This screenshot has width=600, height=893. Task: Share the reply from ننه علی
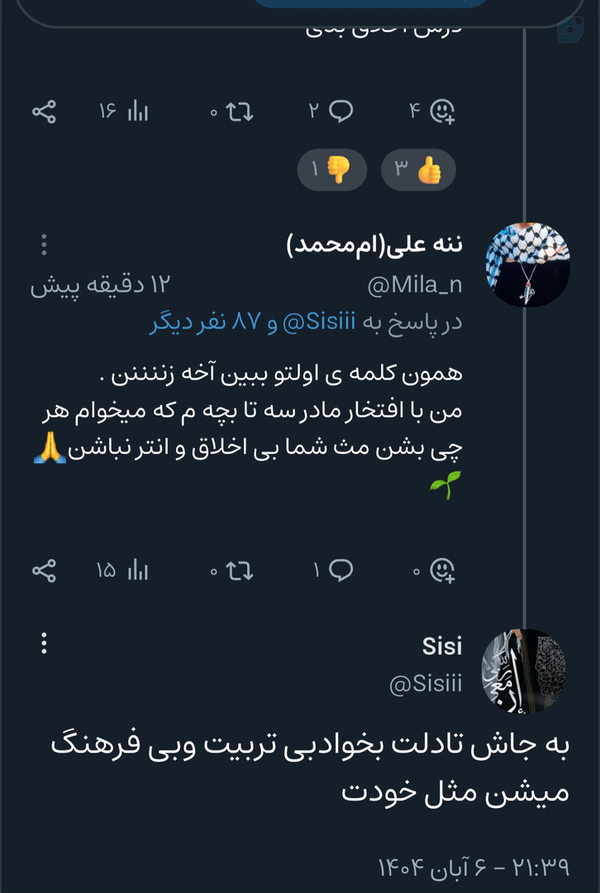tap(44, 571)
